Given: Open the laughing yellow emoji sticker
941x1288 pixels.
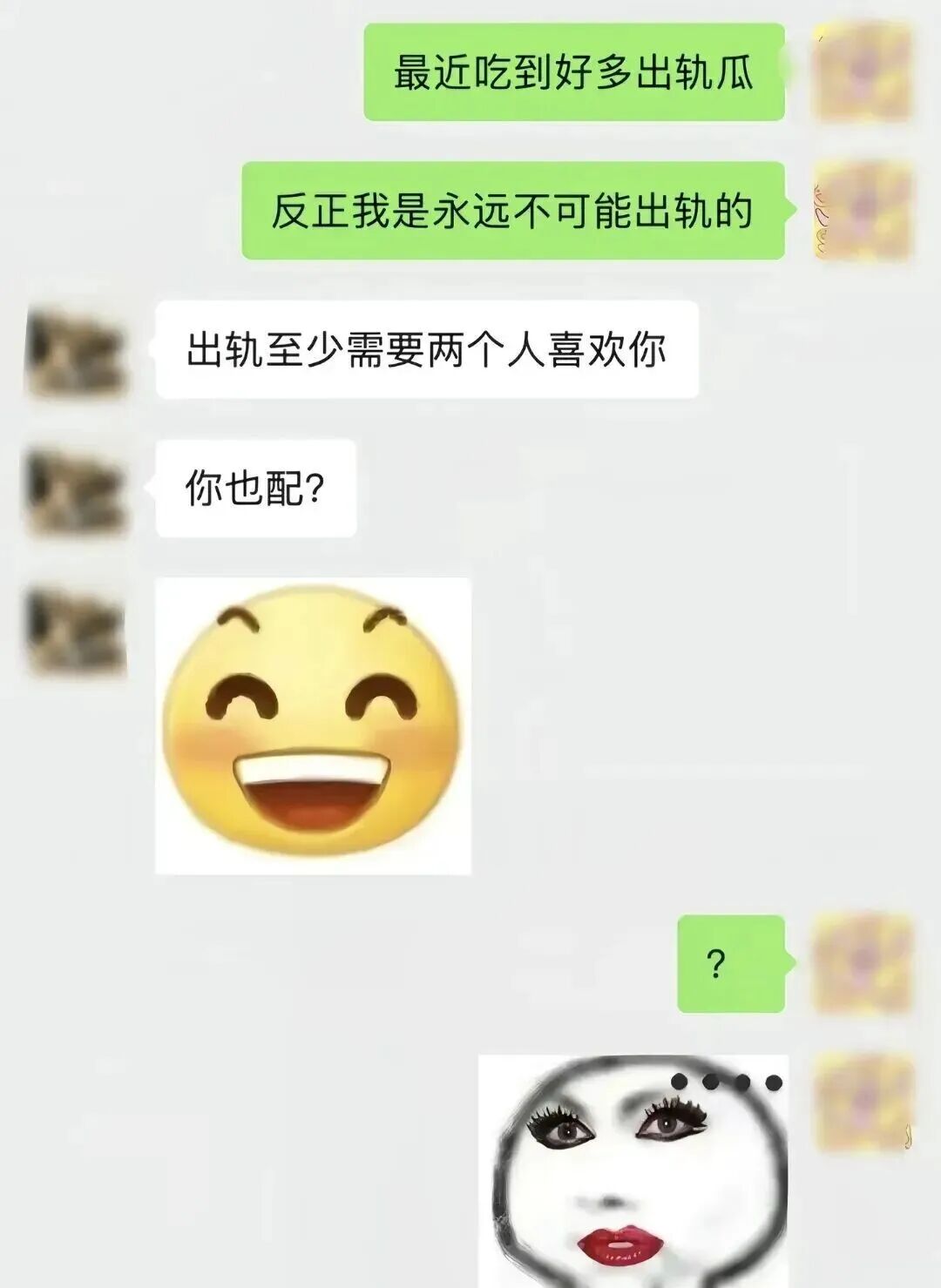Looking at the screenshot, I should pyautogui.click(x=313, y=725).
